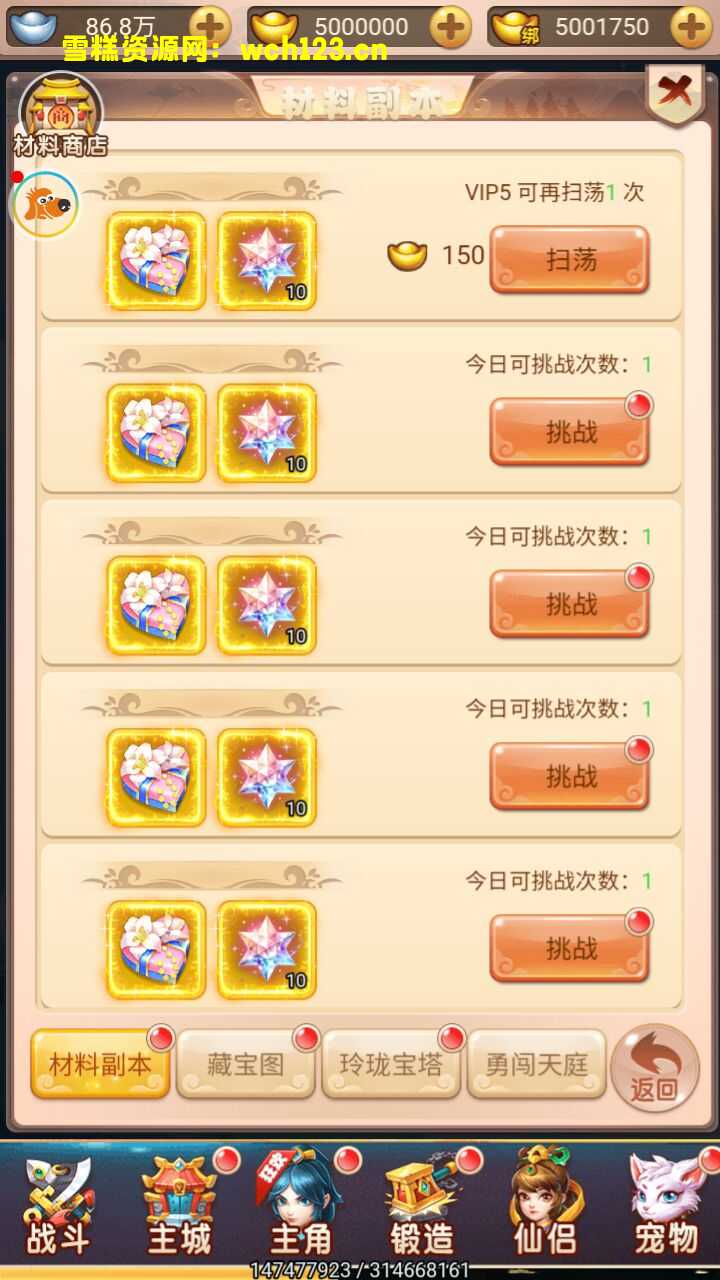Image resolution: width=720 pixels, height=1280 pixels.
Task: Open the 材料商店 shop
Action: pyautogui.click(x=60, y=116)
